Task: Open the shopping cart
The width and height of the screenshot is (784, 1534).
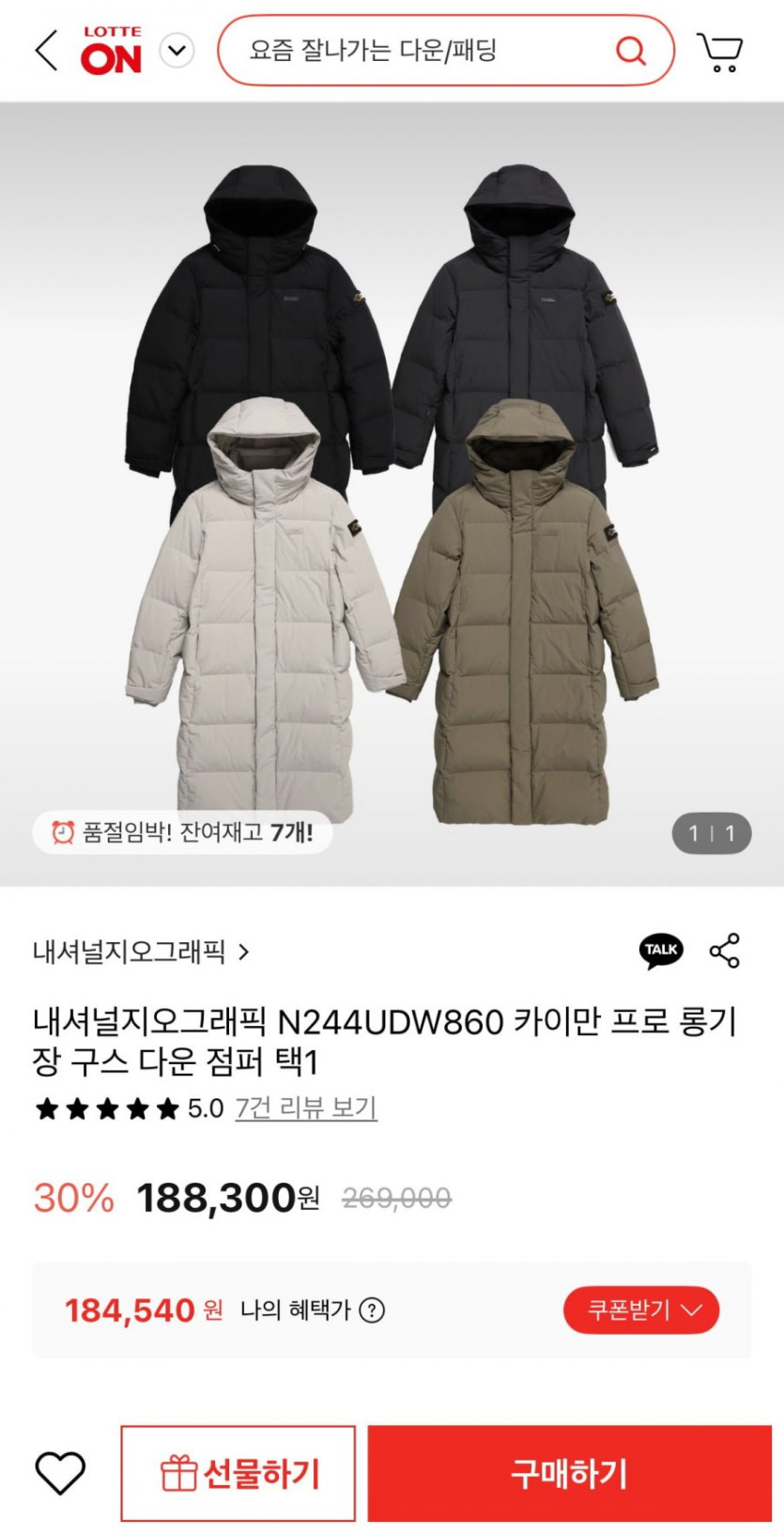Action: (x=720, y=52)
